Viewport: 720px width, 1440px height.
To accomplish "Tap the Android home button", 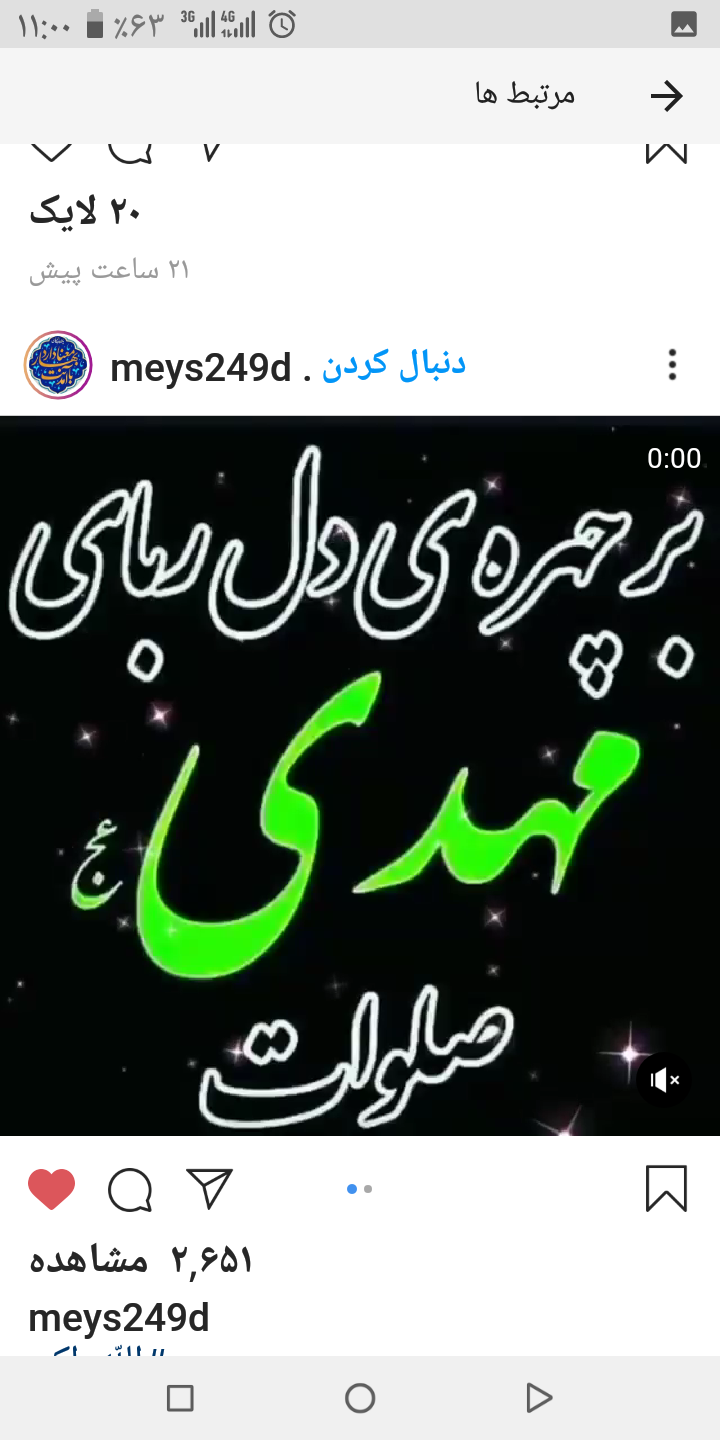I will coord(360,1398).
